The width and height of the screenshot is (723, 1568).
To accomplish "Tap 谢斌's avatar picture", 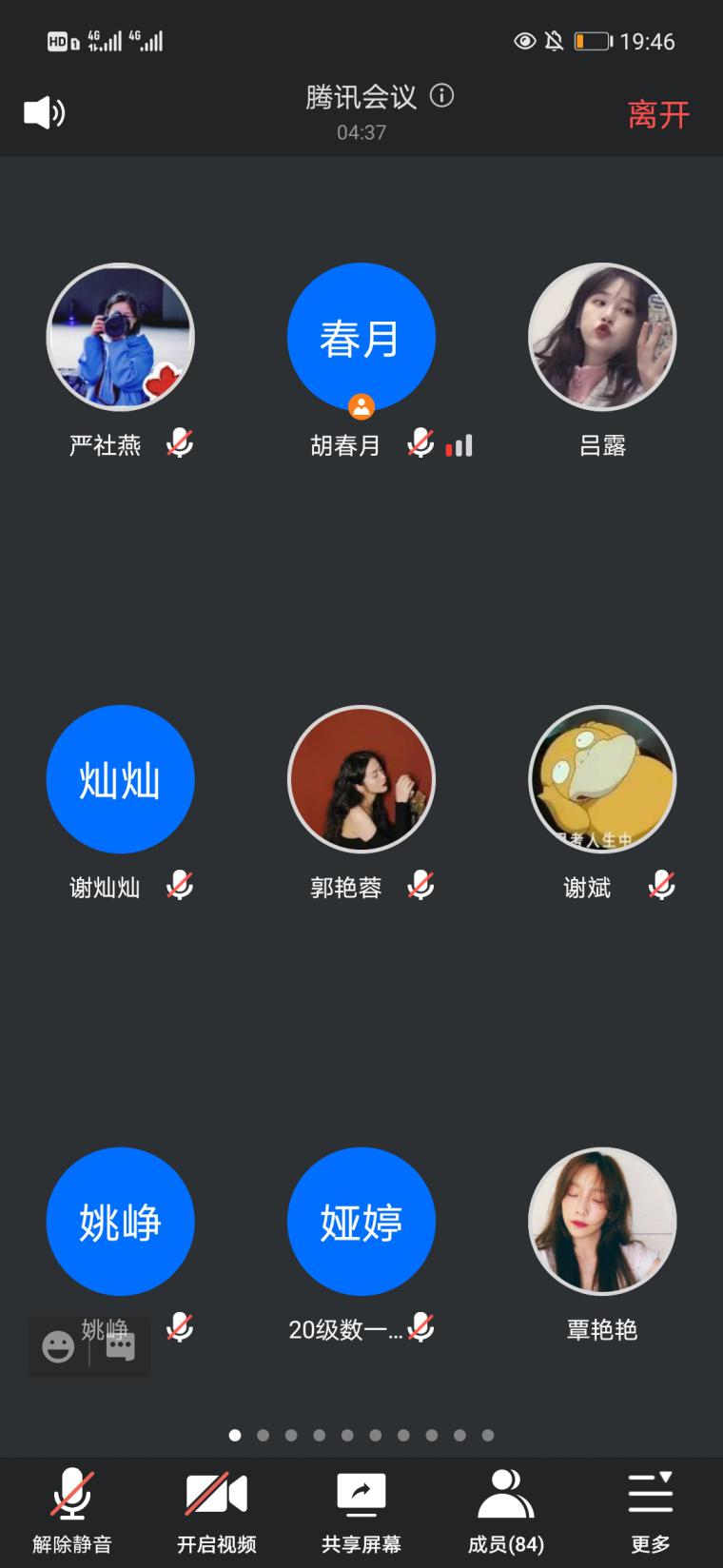I will point(603,779).
